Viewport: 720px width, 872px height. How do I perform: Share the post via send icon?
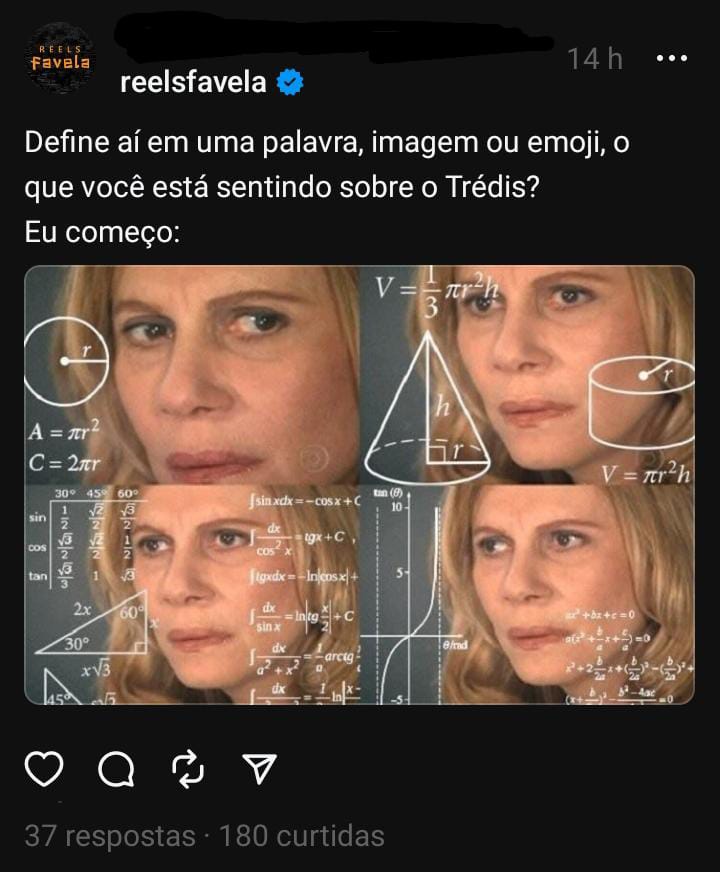pyautogui.click(x=259, y=768)
